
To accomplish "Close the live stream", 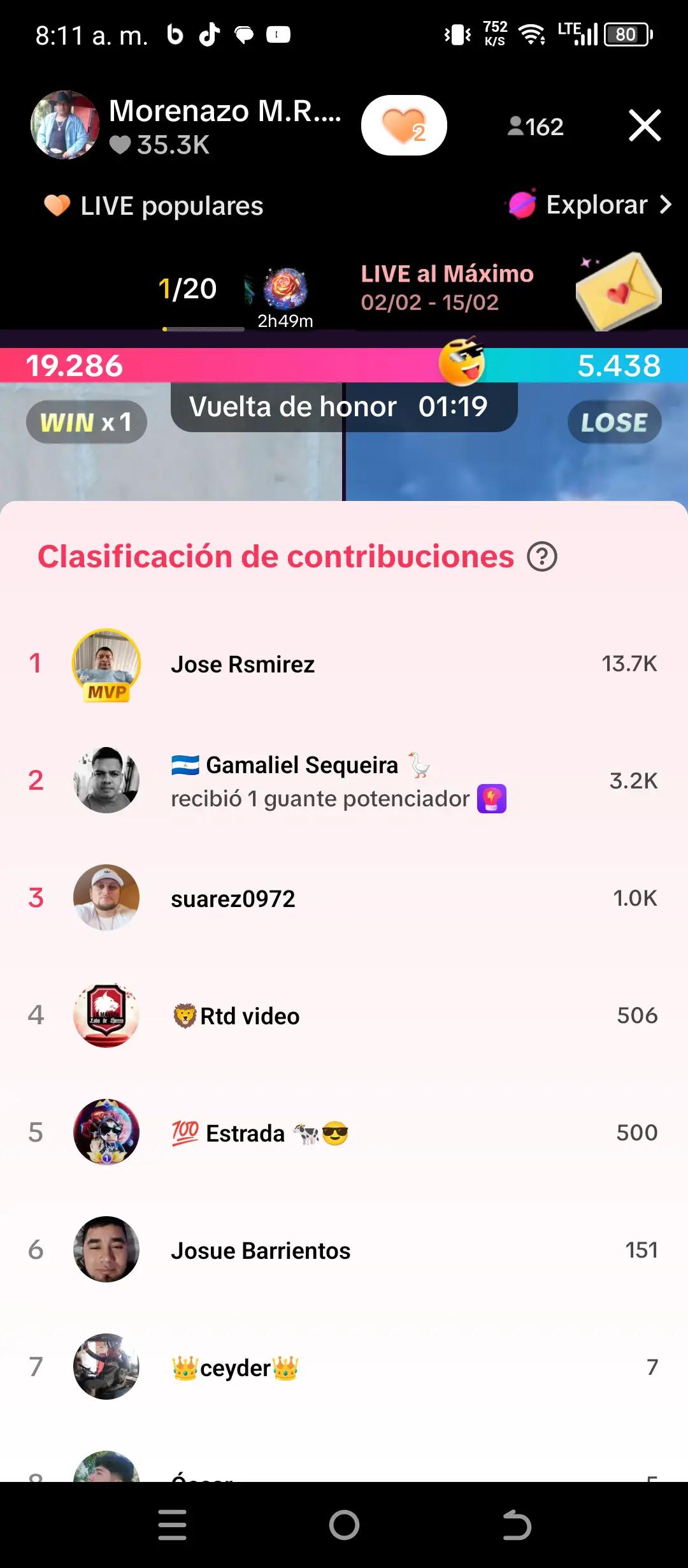I will [x=645, y=126].
